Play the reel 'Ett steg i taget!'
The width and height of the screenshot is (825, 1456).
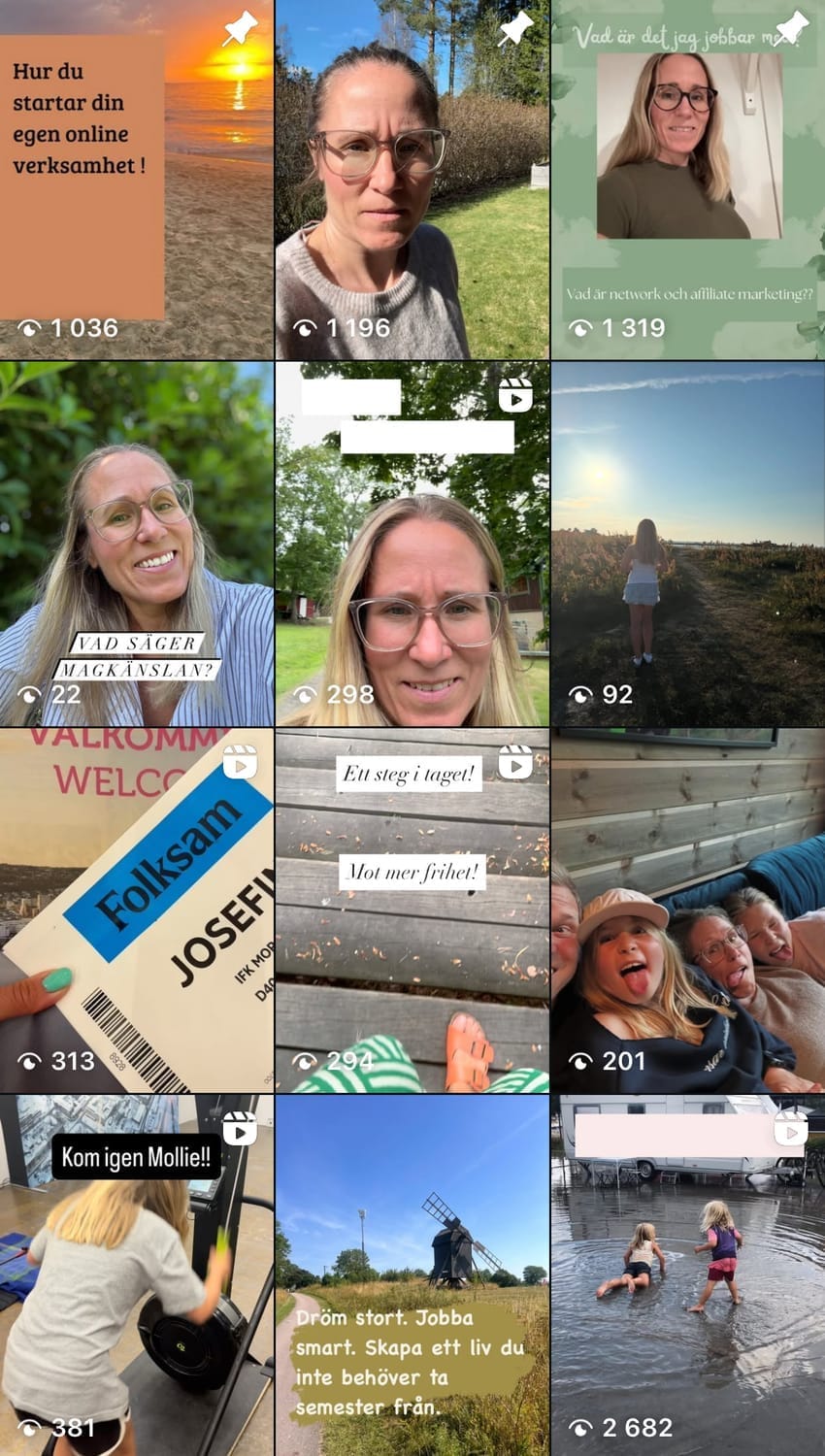click(x=412, y=910)
